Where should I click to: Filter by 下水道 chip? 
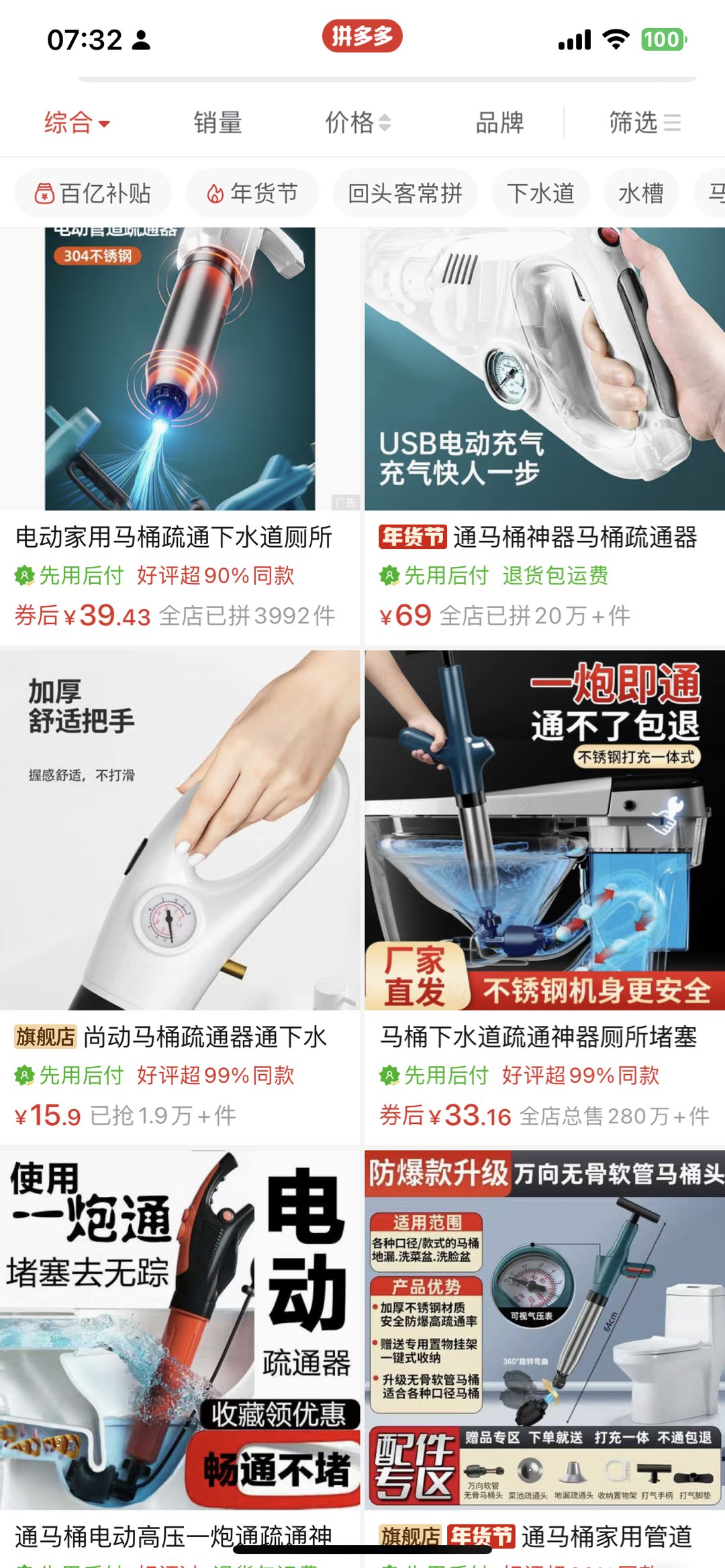pos(540,194)
